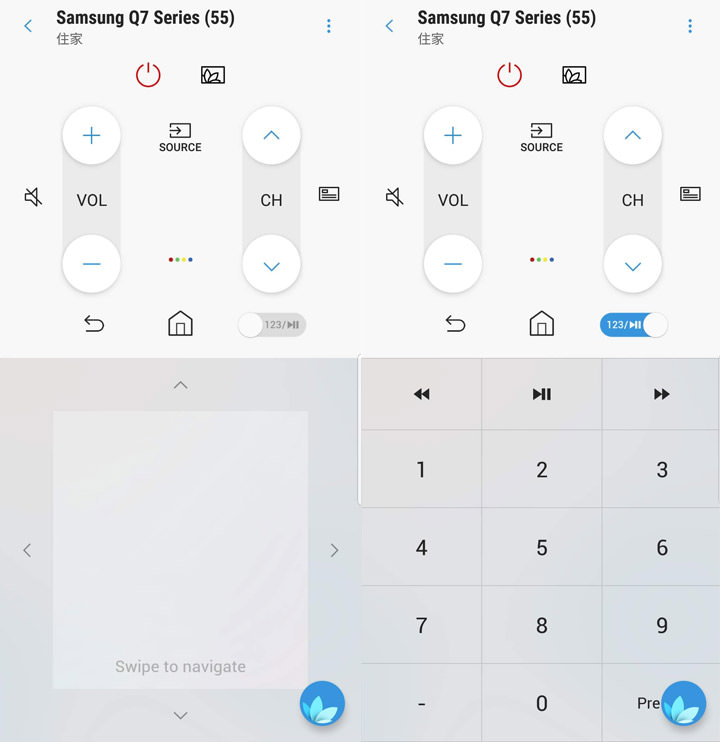The image size is (720, 742).
Task: Toggle play/pause on the keypad
Action: [541, 394]
